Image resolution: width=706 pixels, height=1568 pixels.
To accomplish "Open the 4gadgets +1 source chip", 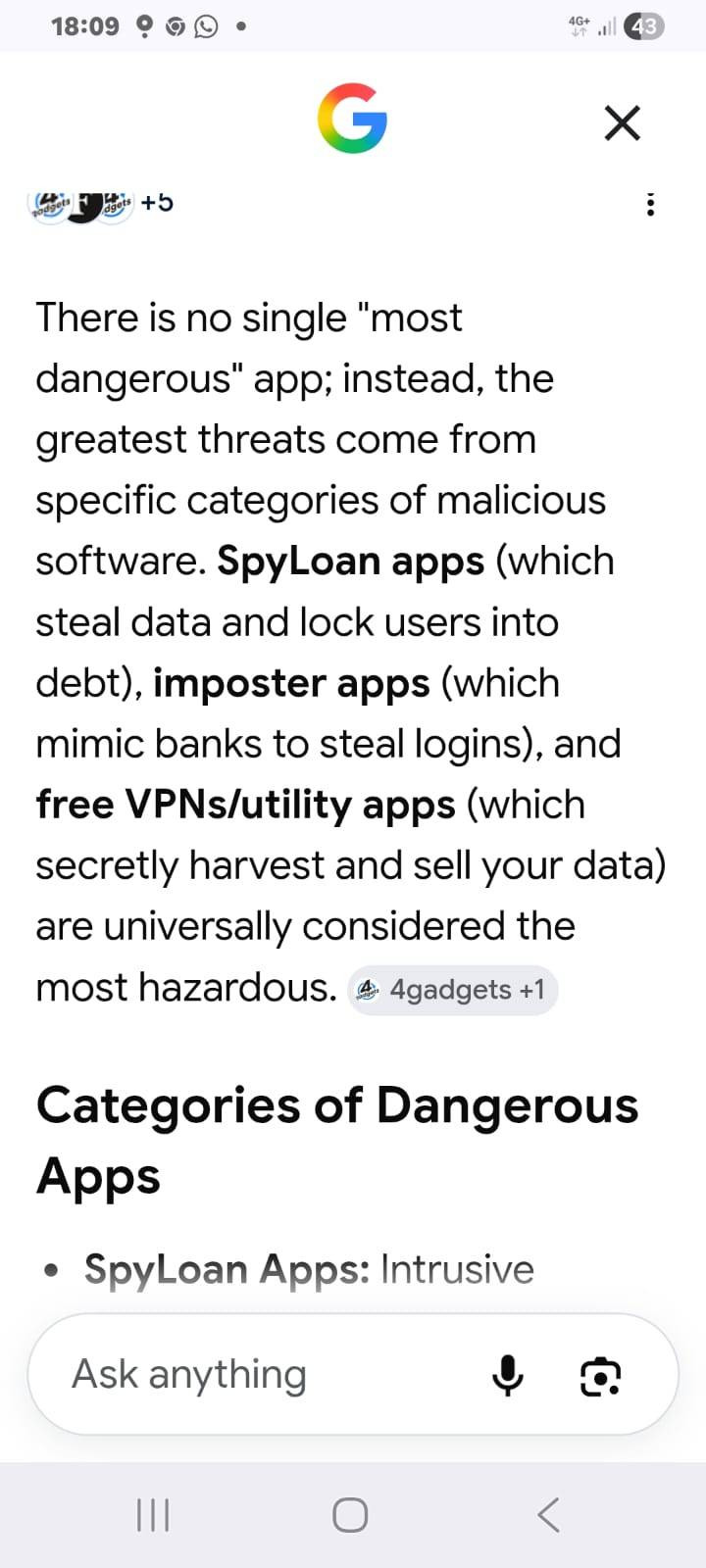I will click(453, 990).
